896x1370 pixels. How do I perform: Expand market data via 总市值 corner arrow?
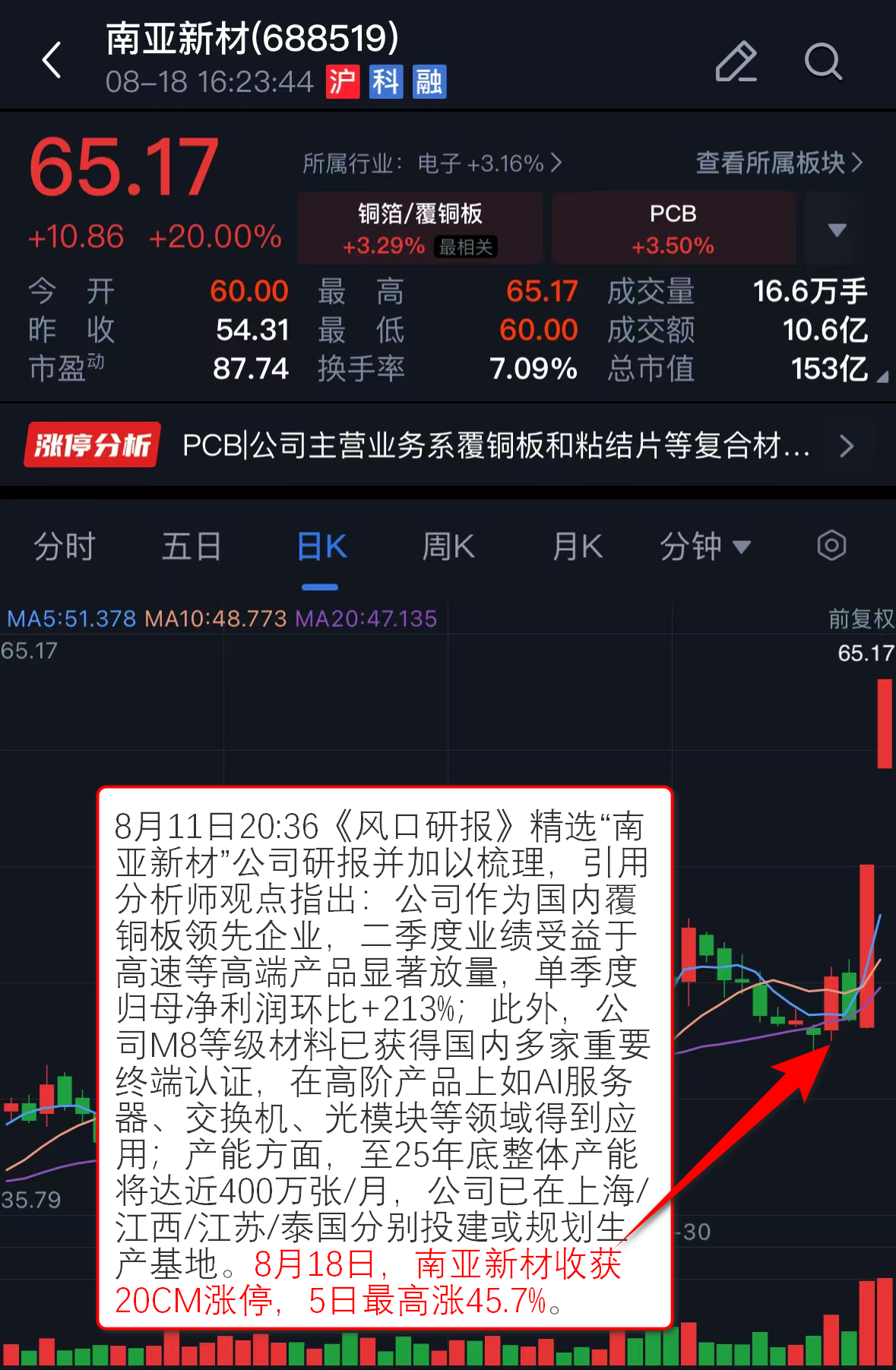tap(882, 377)
